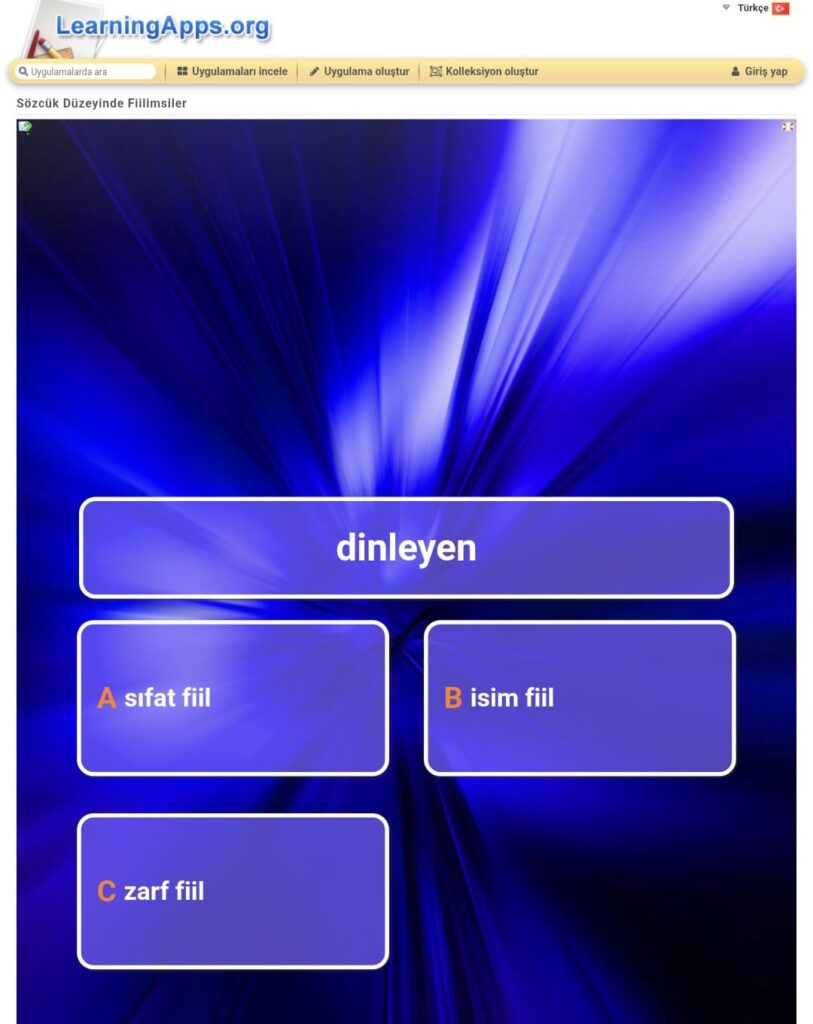Open Kolleksiyon oluştur
This screenshot has height=1024, width=813.
[x=484, y=72]
